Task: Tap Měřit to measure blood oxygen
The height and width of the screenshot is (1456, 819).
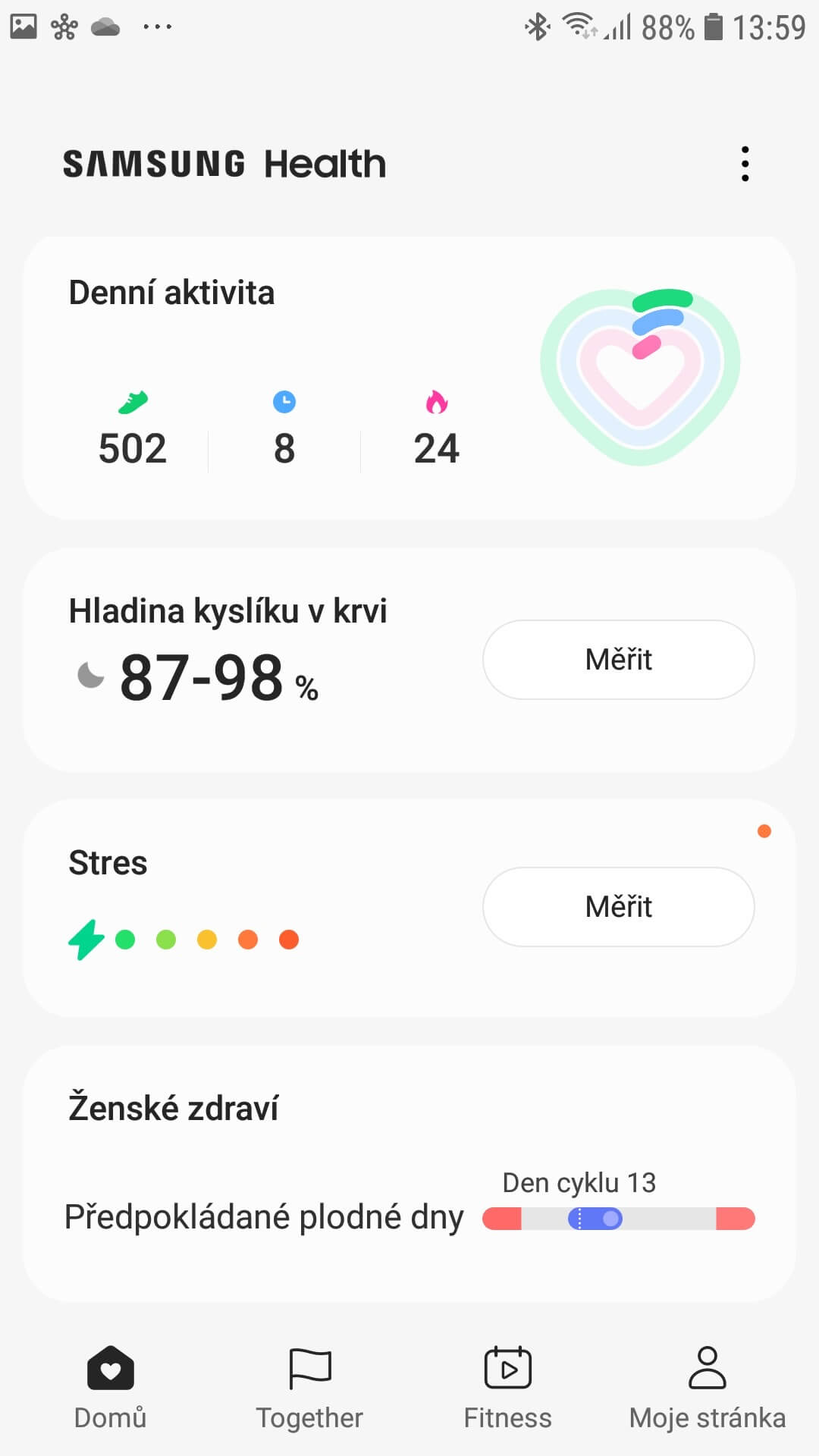Action: pos(617,660)
